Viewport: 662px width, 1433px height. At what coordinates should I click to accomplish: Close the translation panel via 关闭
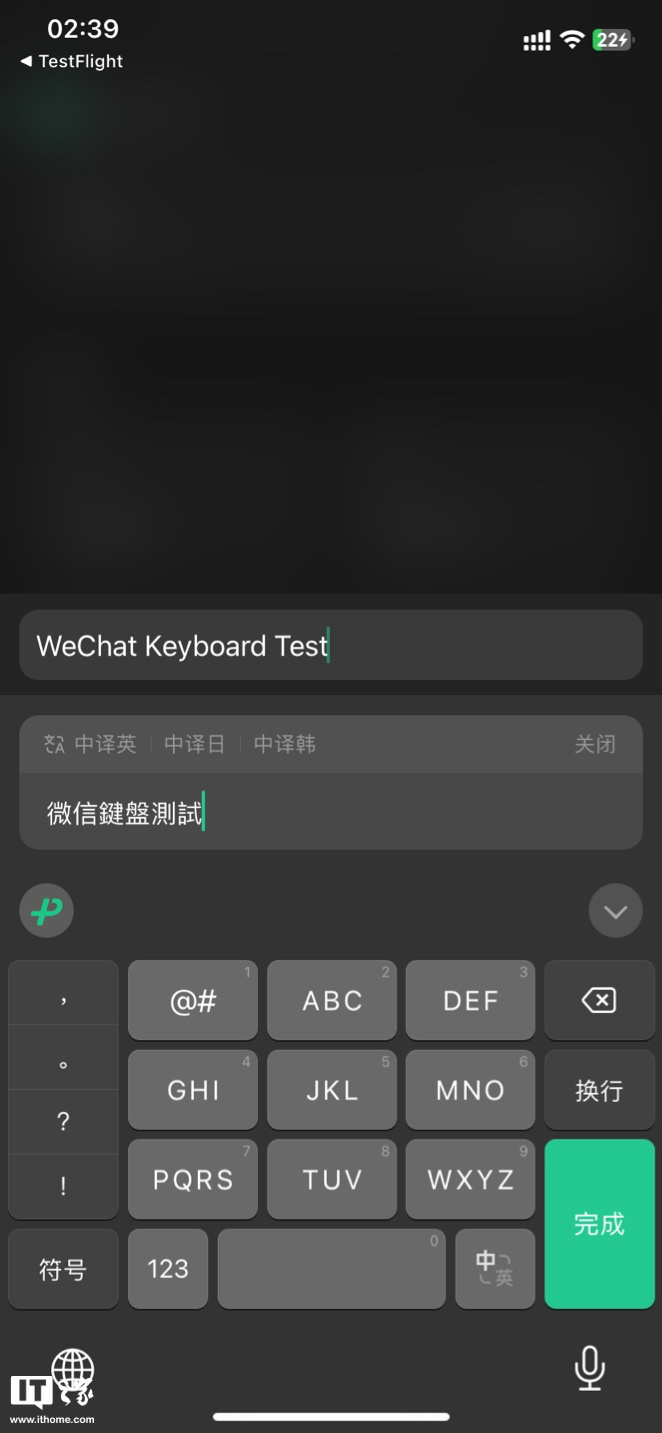(594, 745)
